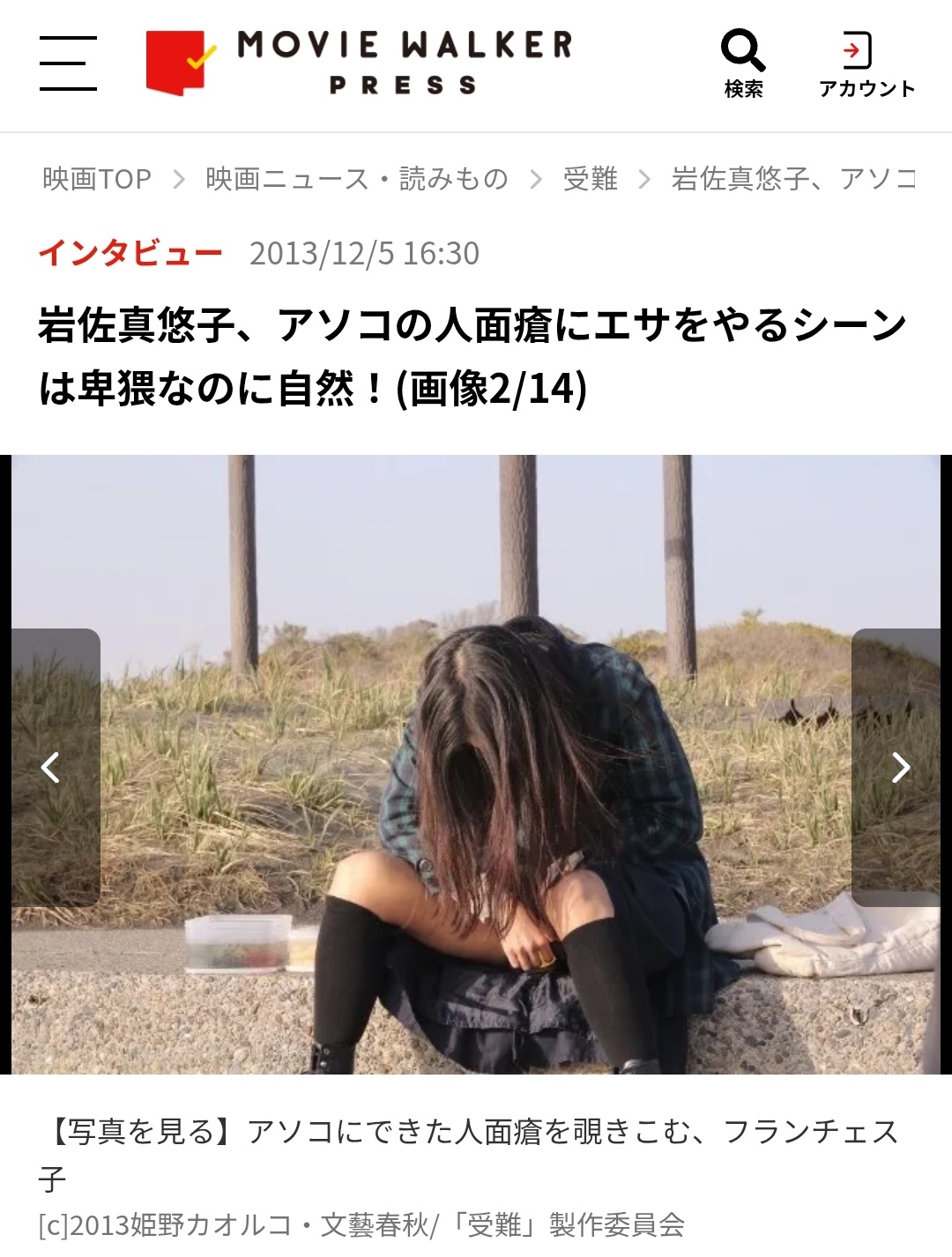Show the previous gallery image
The height and width of the screenshot is (1257, 952).
52,768
